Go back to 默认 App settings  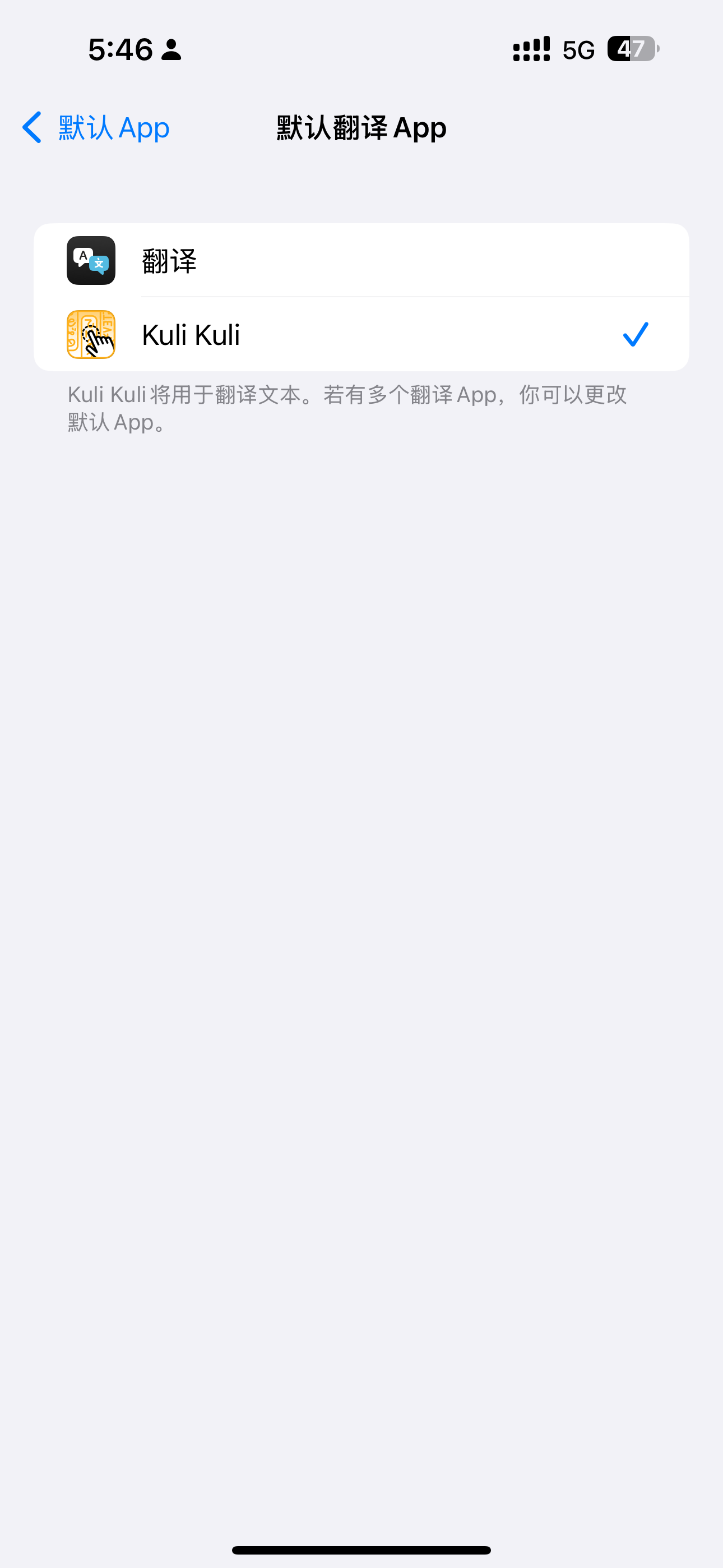95,128
